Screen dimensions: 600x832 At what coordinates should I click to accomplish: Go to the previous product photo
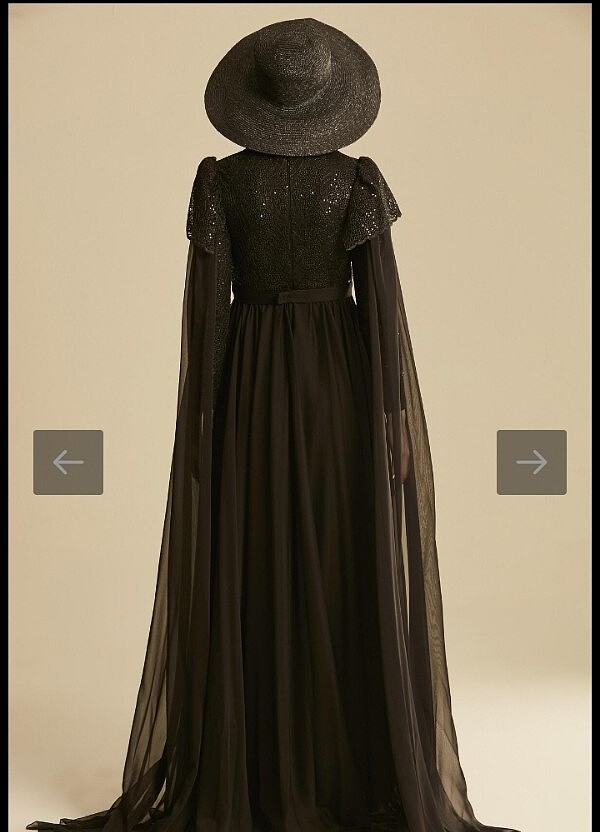68,462
